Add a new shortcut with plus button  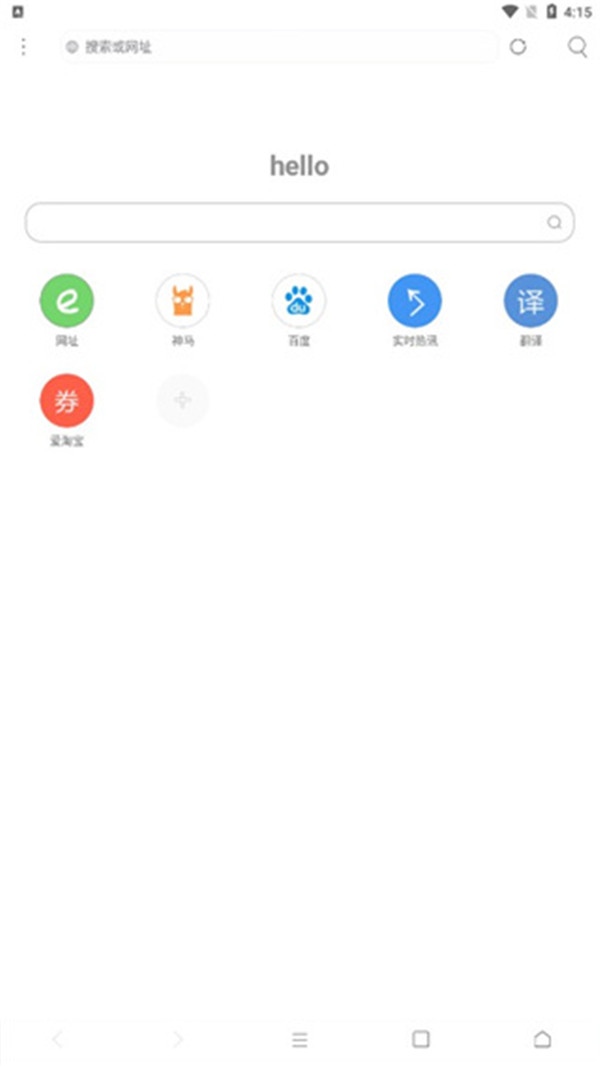point(183,401)
